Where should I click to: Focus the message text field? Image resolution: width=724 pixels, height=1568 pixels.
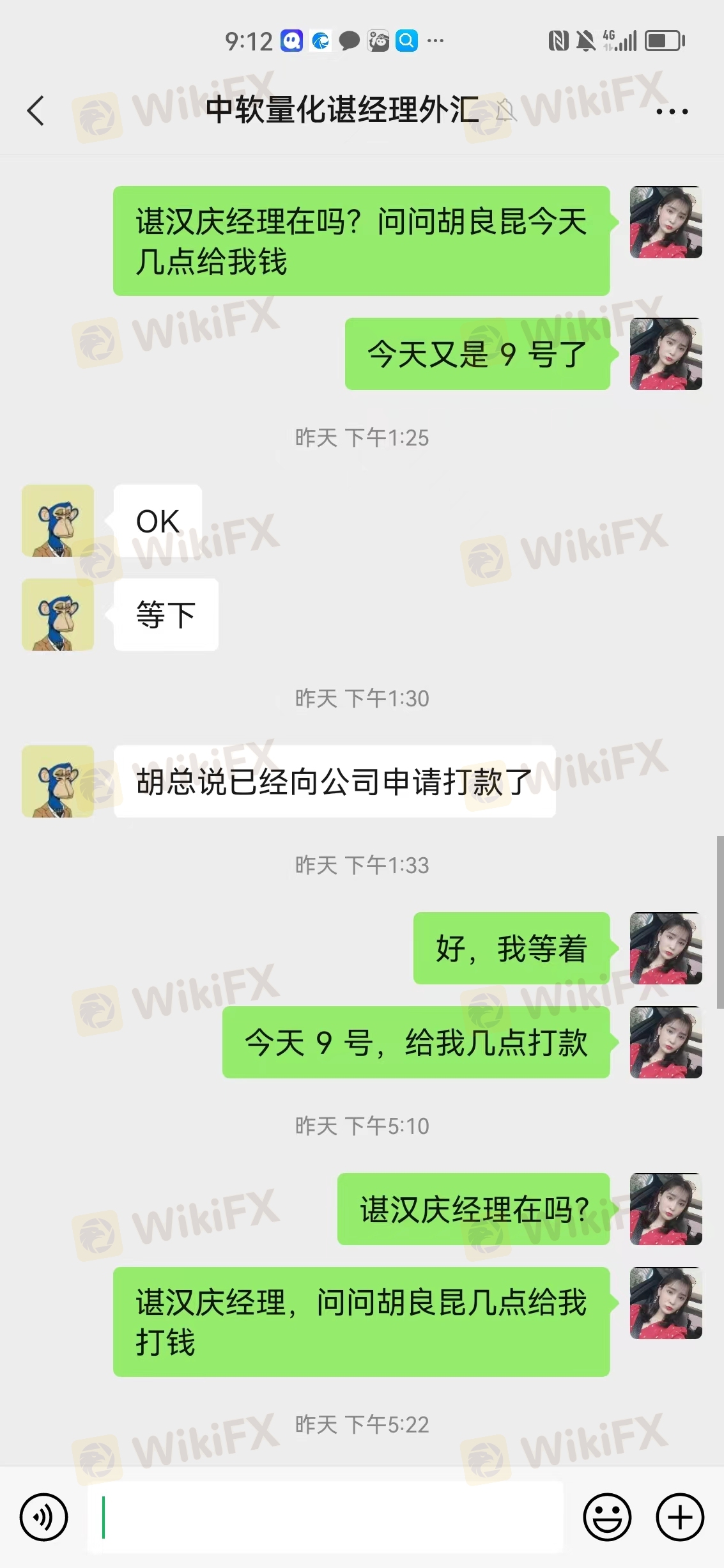(x=326, y=1517)
